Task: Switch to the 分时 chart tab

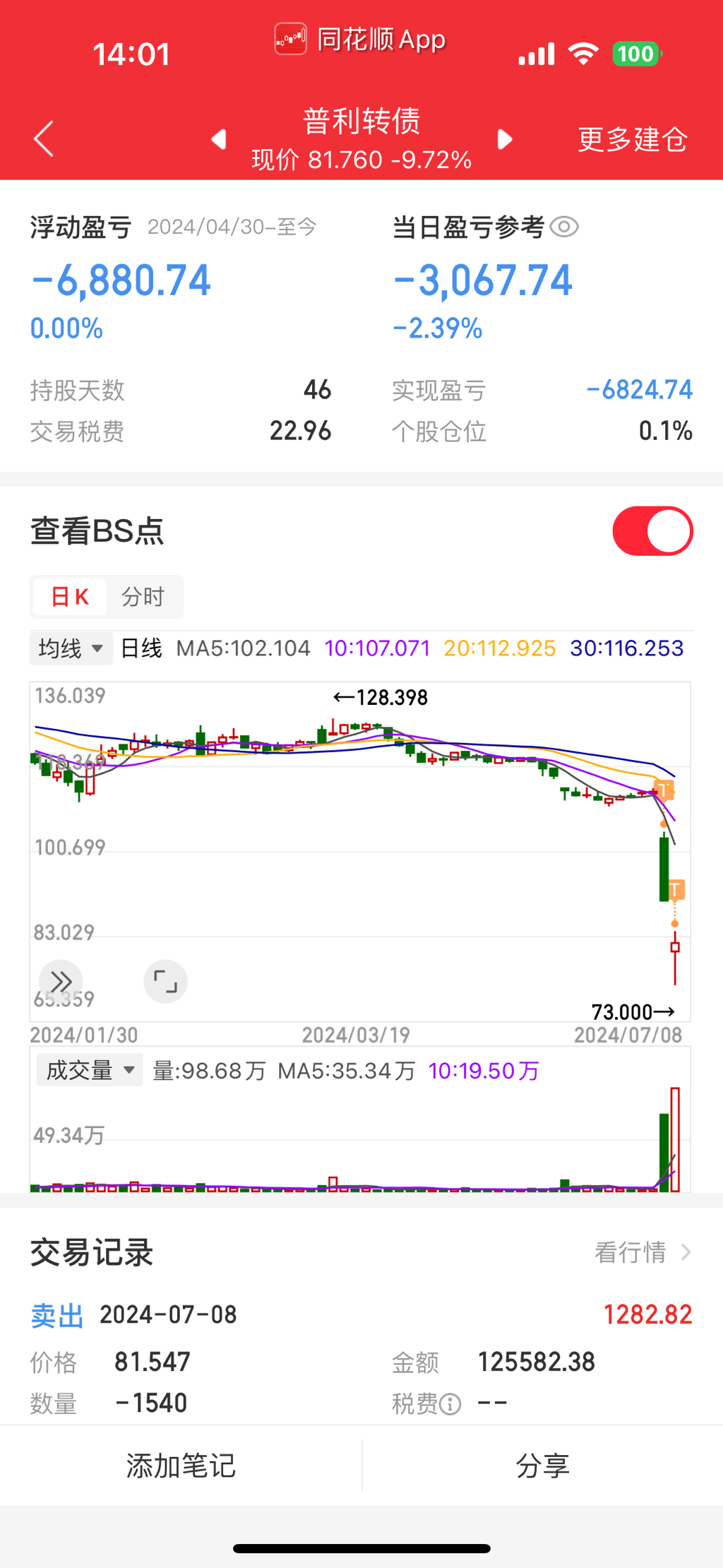Action: pyautogui.click(x=143, y=597)
